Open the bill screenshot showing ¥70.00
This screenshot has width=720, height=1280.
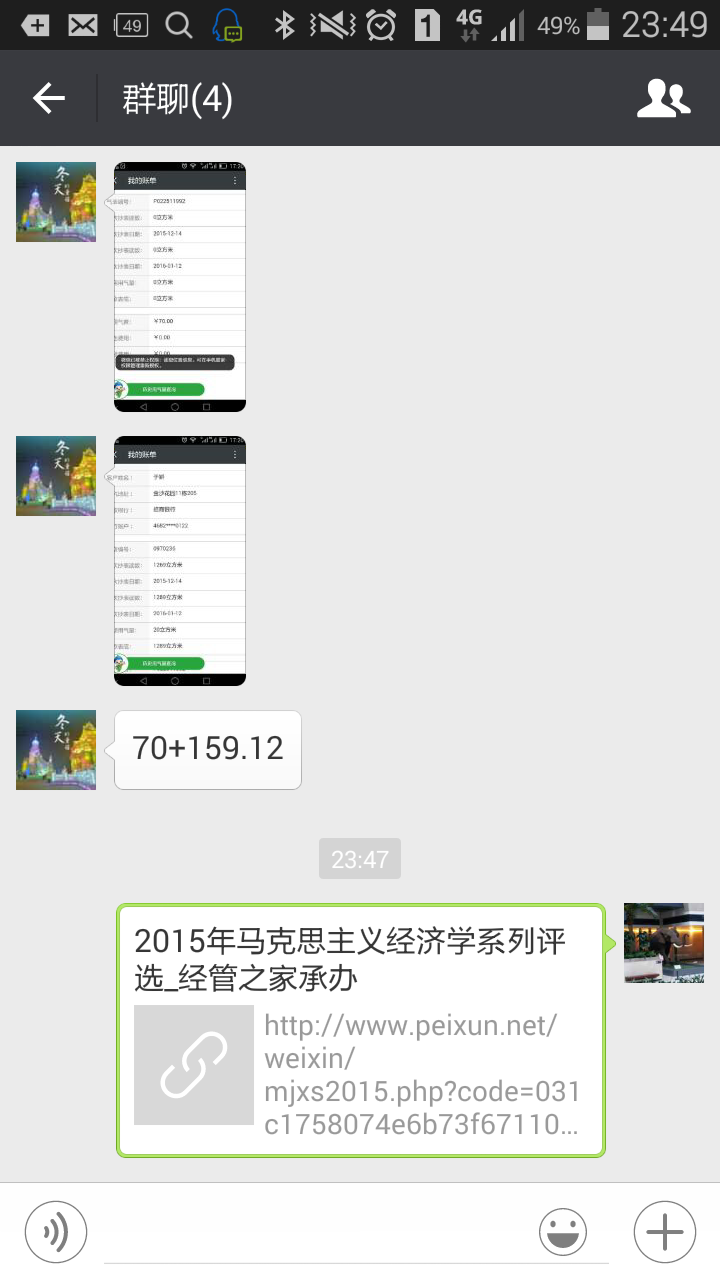click(x=180, y=287)
